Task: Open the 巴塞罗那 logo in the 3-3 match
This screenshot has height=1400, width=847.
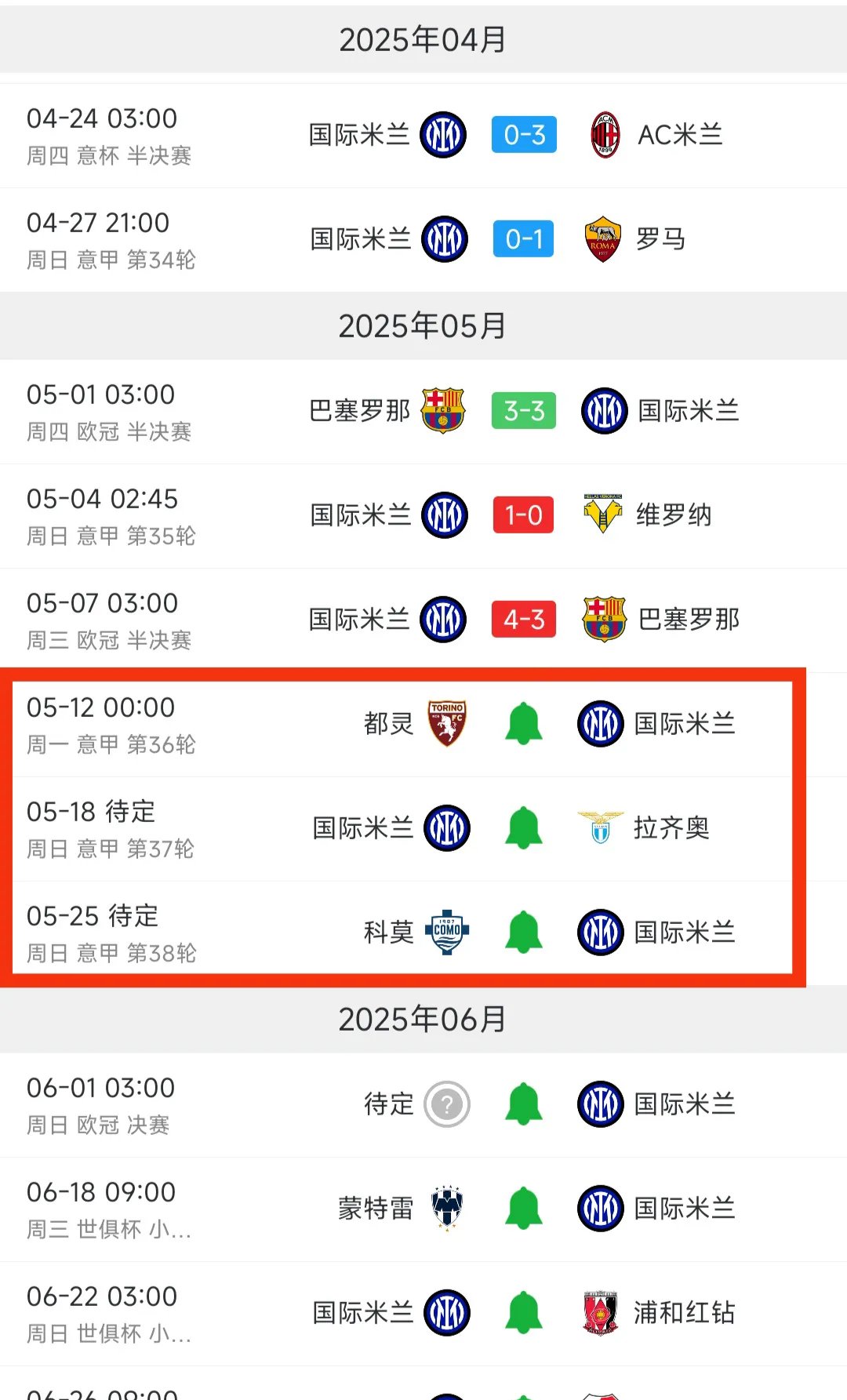Action: coord(444,409)
